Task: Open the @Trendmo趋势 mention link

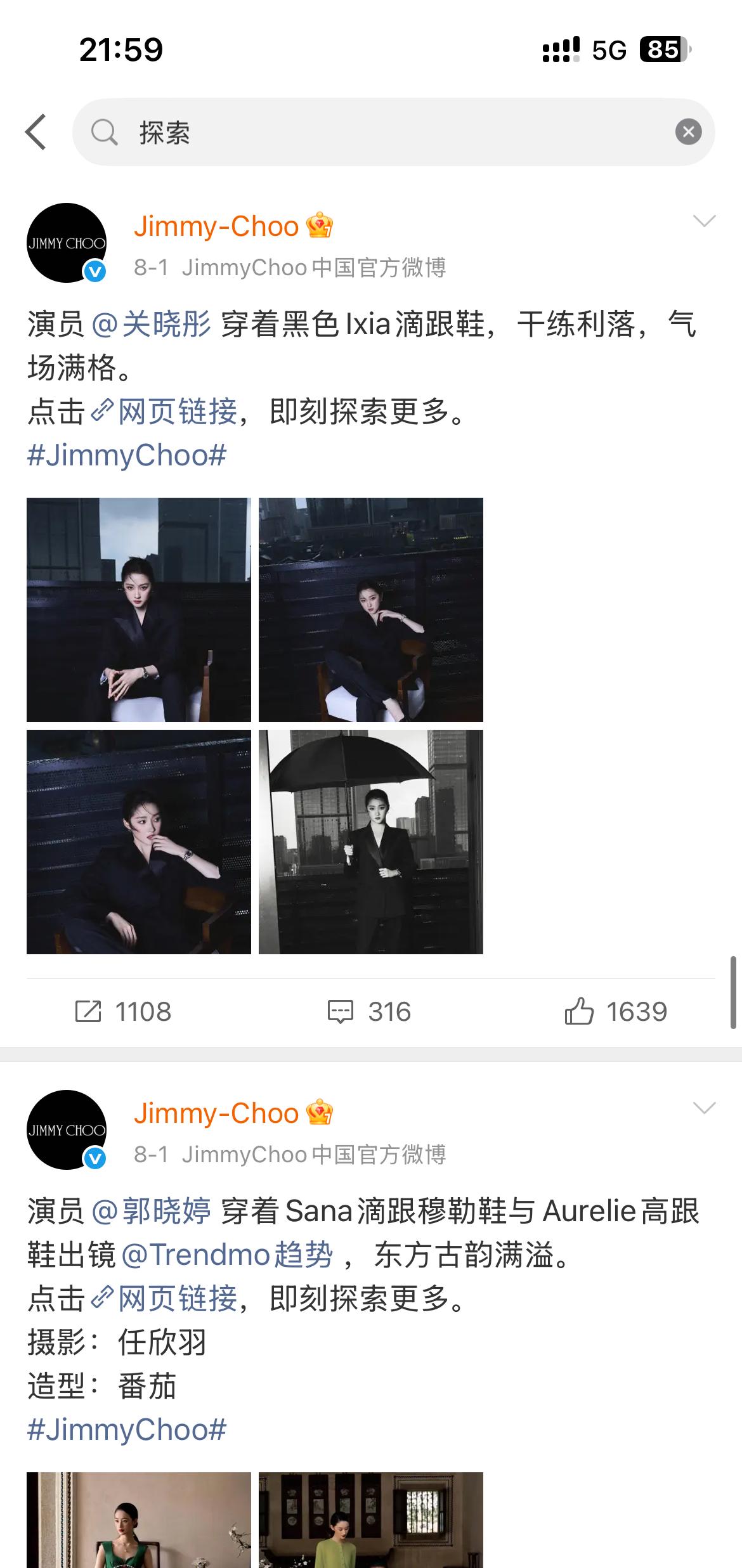Action: 227,1255
